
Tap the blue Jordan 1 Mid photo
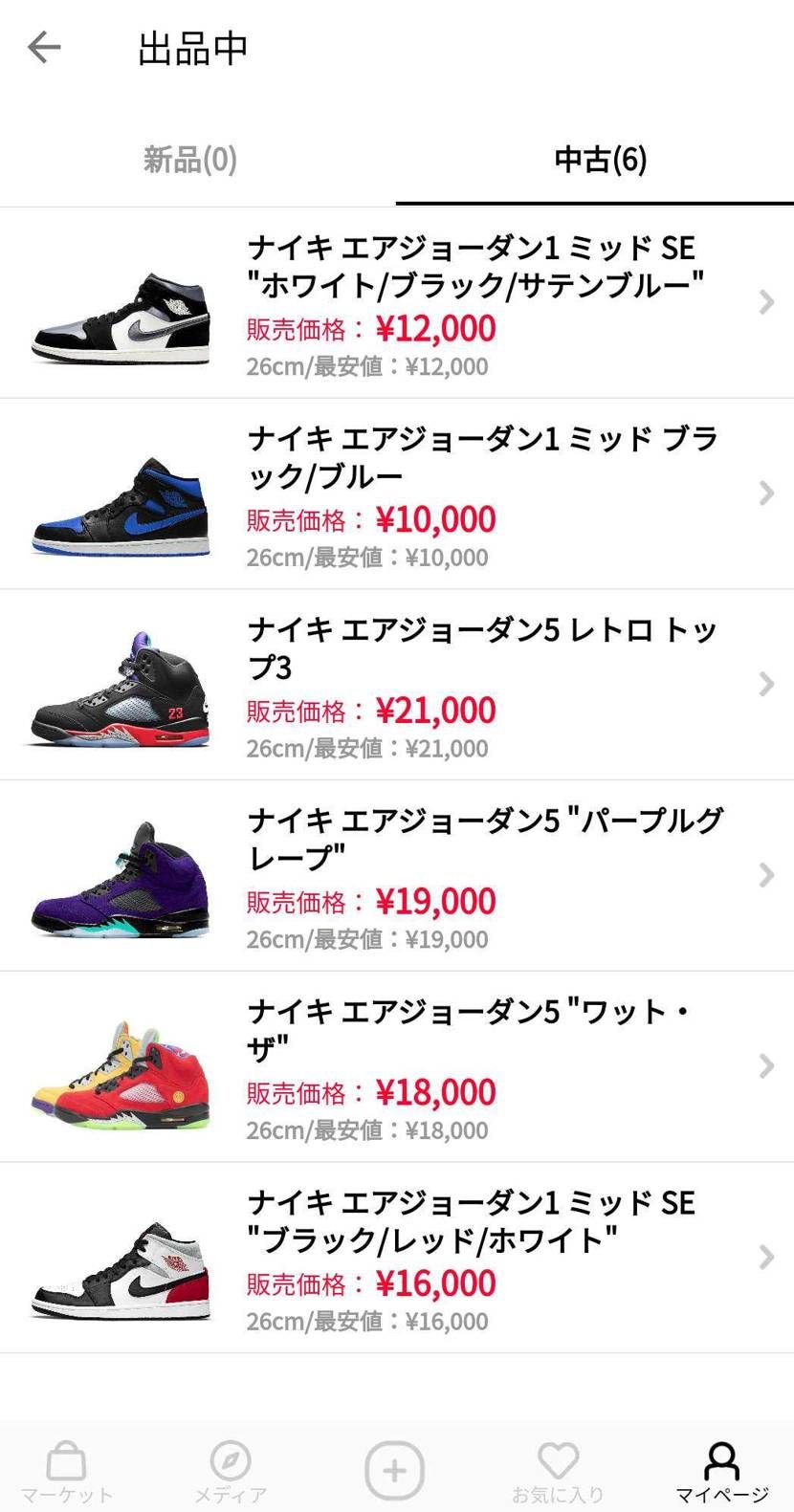point(120,493)
